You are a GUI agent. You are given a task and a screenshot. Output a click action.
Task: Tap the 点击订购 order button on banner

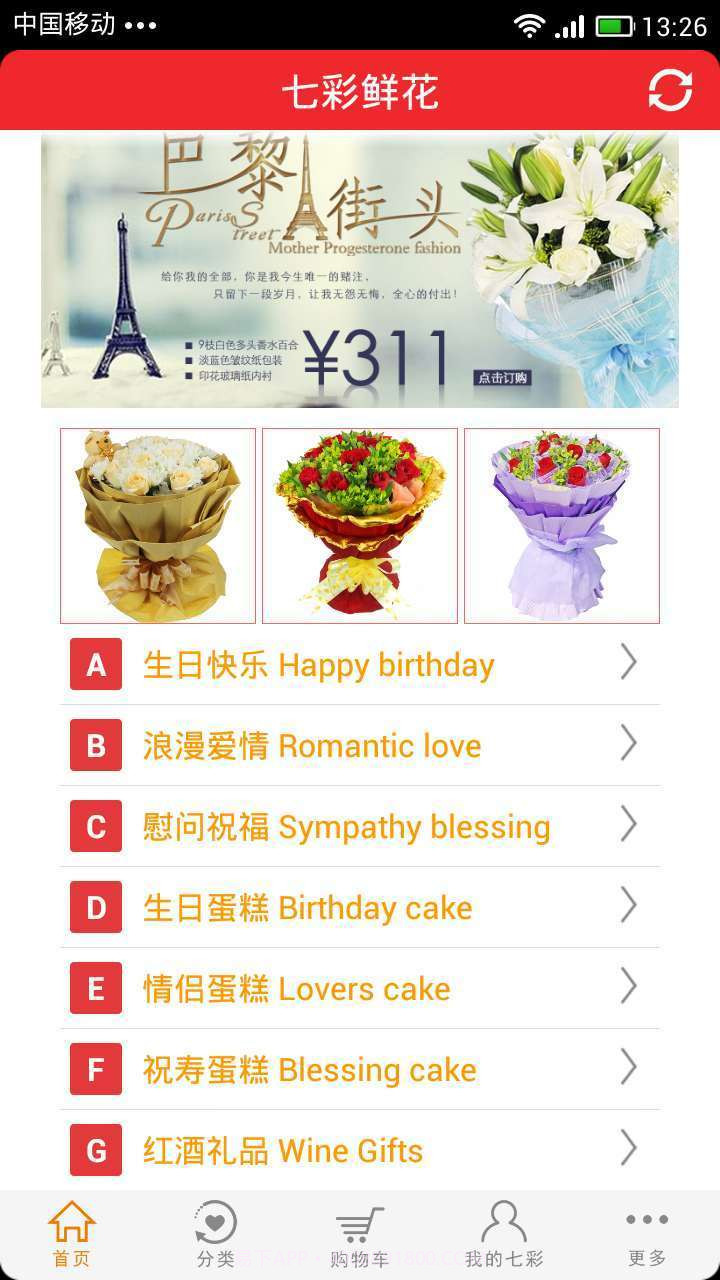click(x=504, y=378)
